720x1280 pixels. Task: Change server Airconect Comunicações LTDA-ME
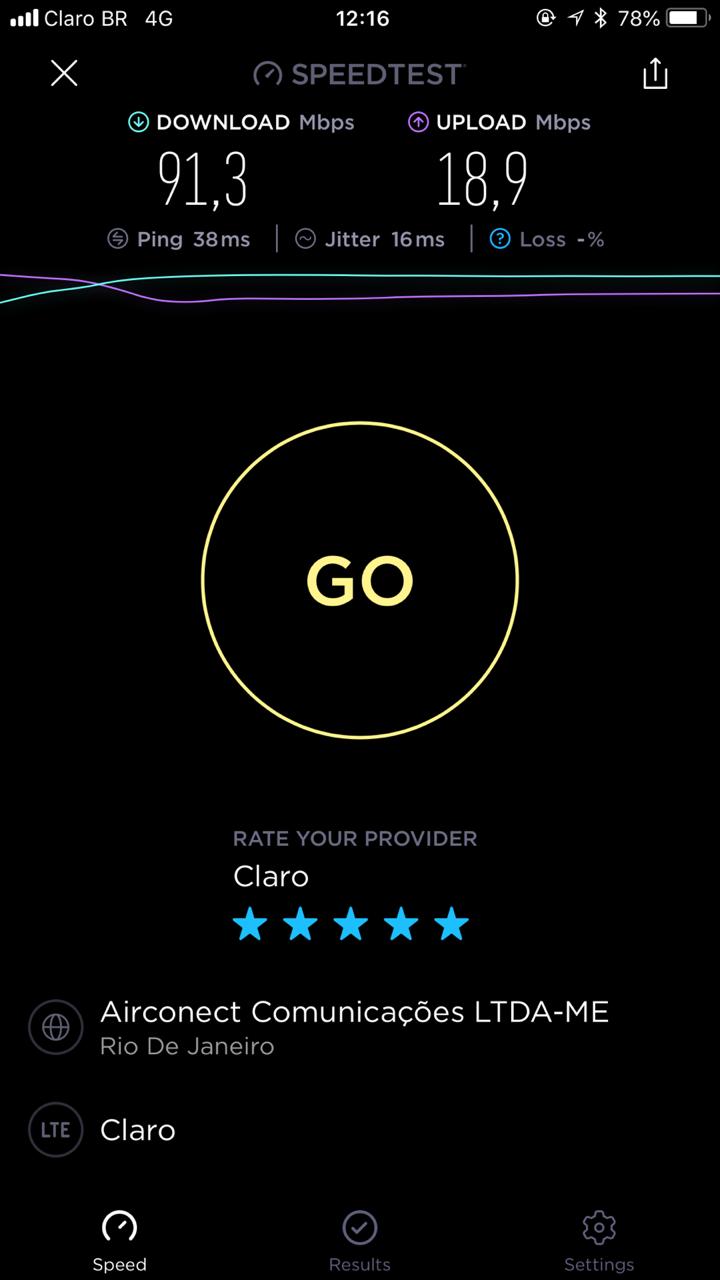point(354,1027)
